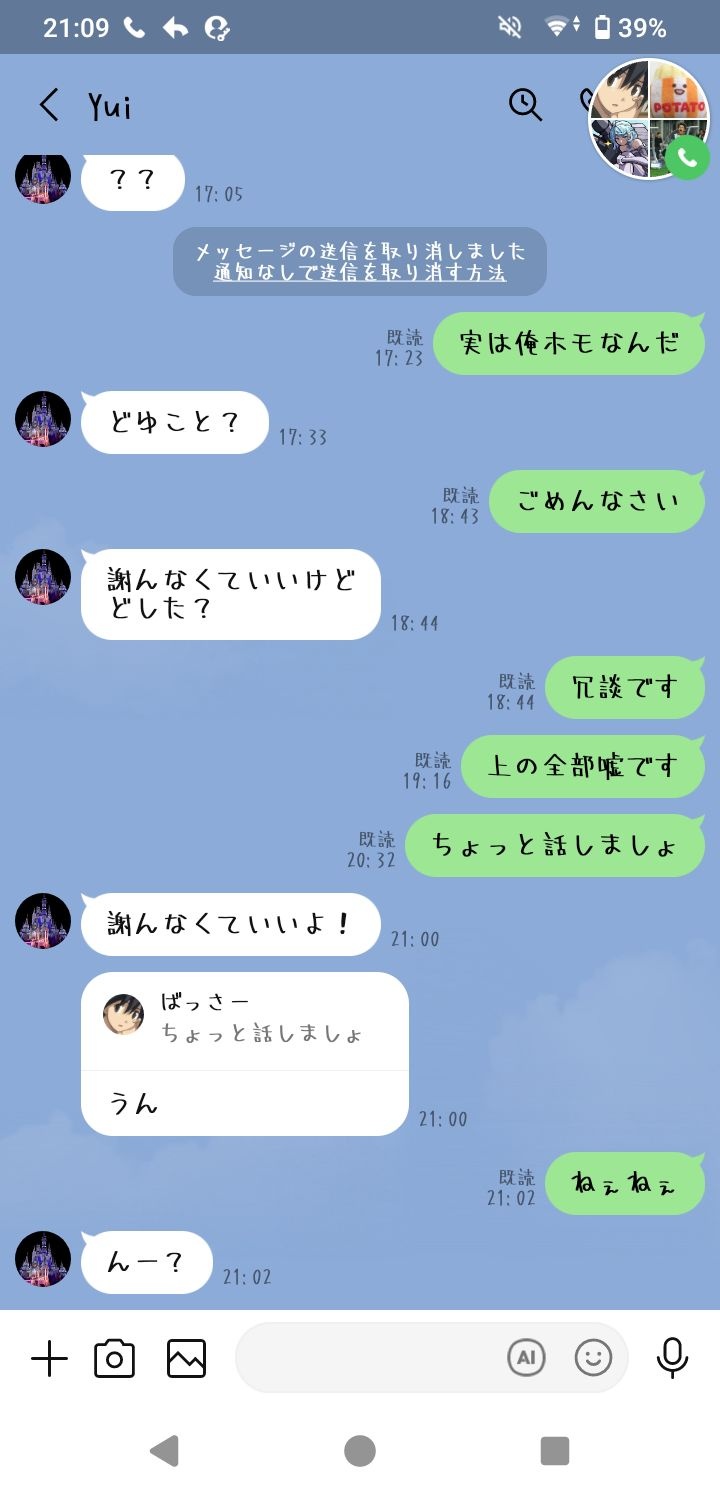Open the emoji and sticker picker

(593, 1358)
